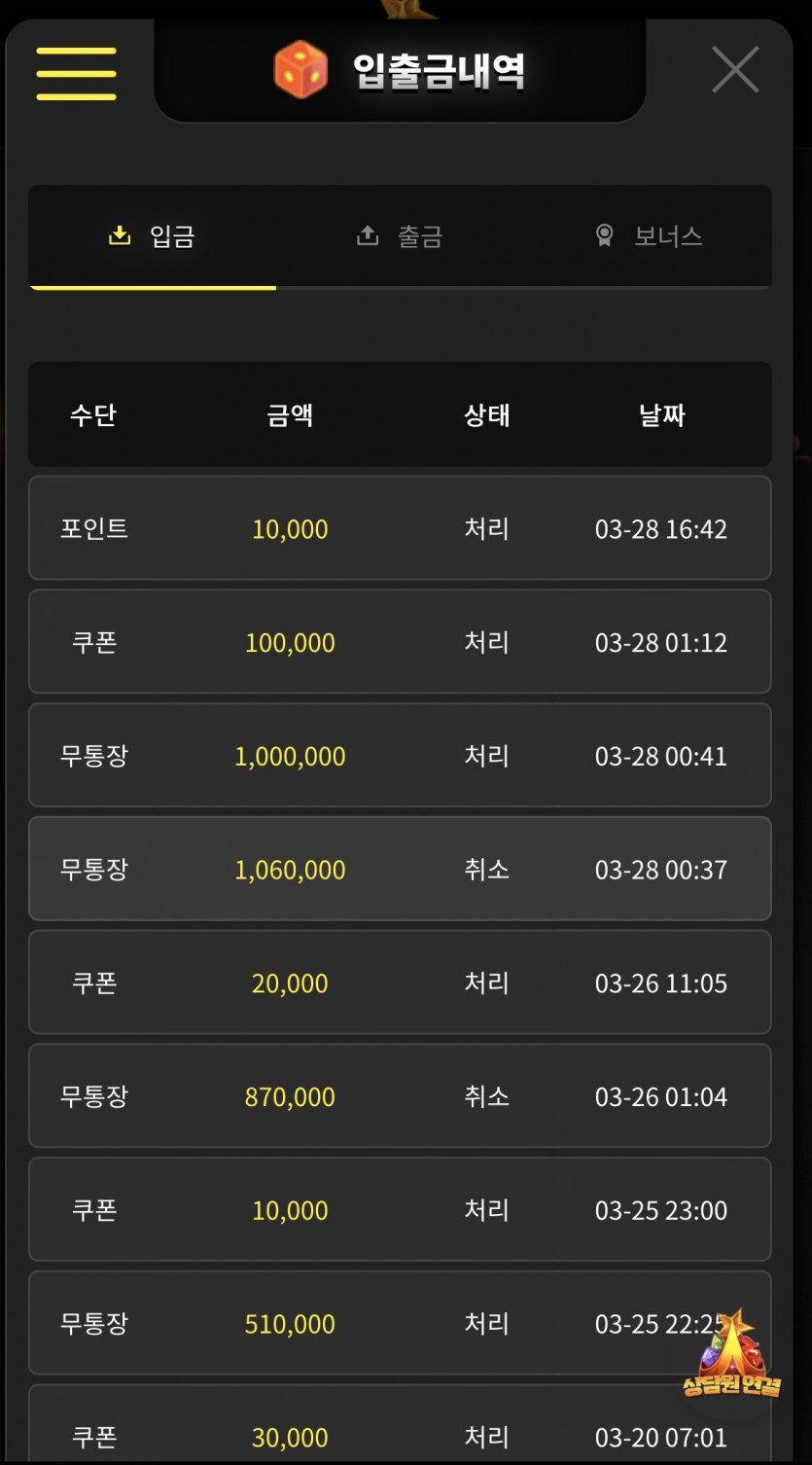This screenshot has height=1465, width=812.
Task: Open the hamburger menu
Action: pos(76,74)
